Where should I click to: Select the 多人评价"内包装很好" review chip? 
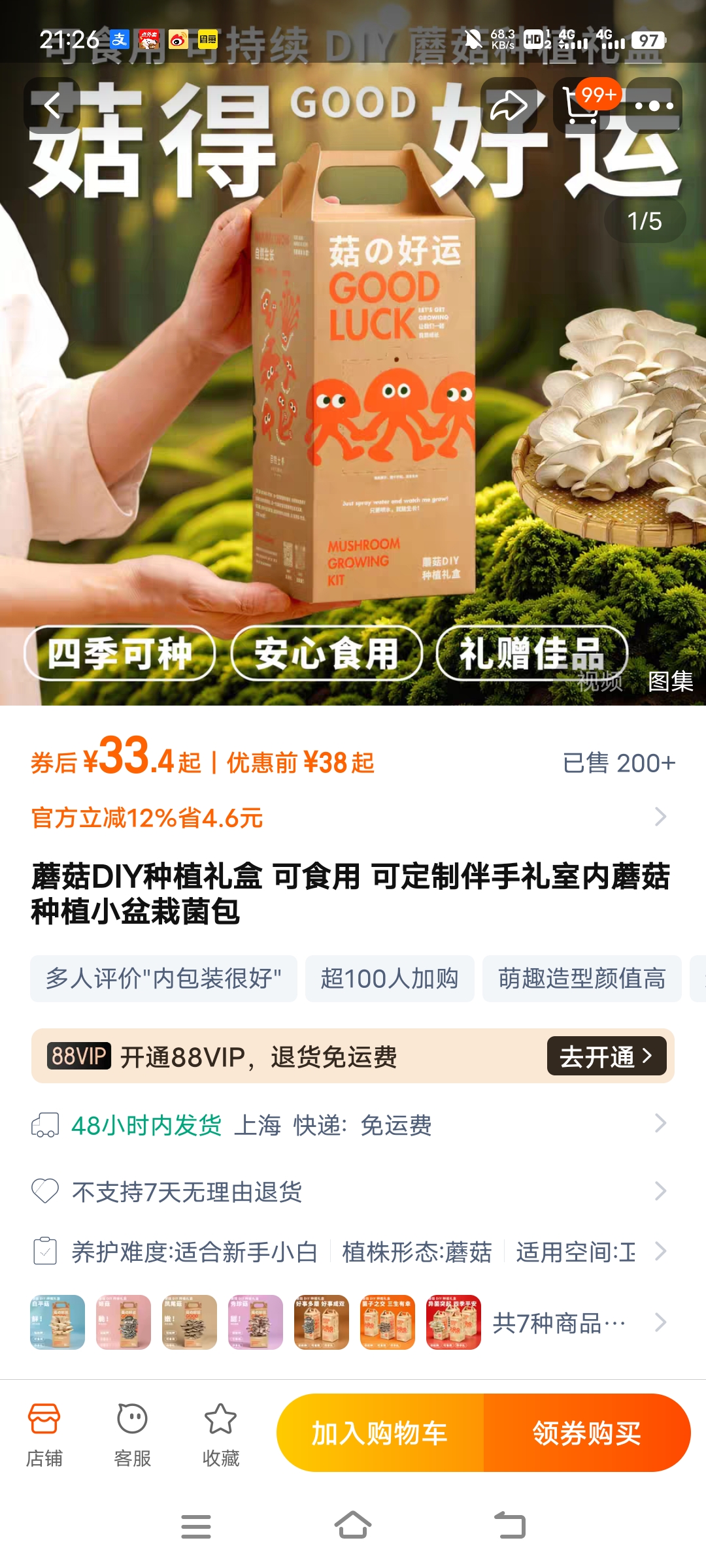(163, 979)
